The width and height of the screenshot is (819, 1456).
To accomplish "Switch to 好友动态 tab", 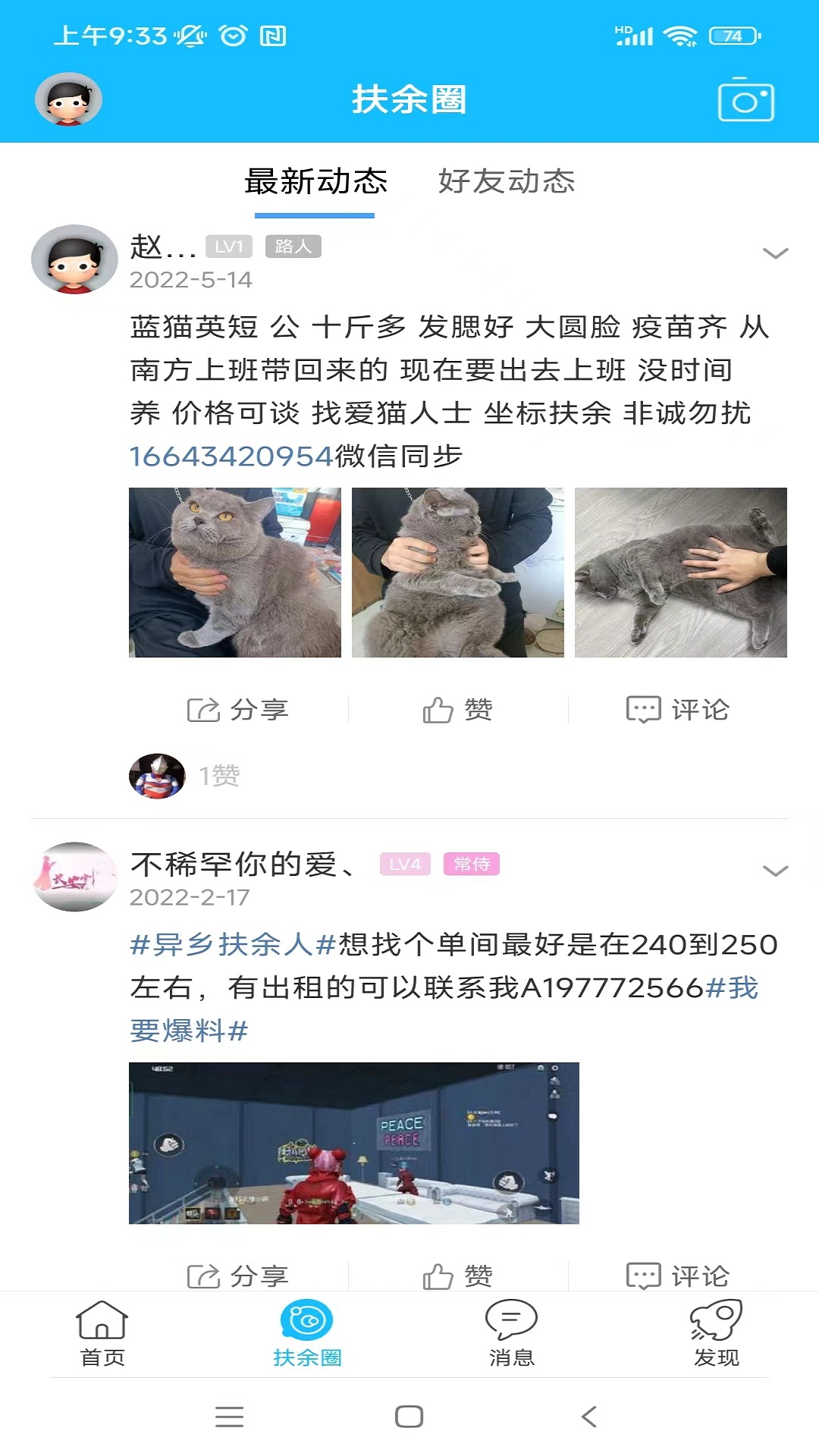I will tap(507, 181).
